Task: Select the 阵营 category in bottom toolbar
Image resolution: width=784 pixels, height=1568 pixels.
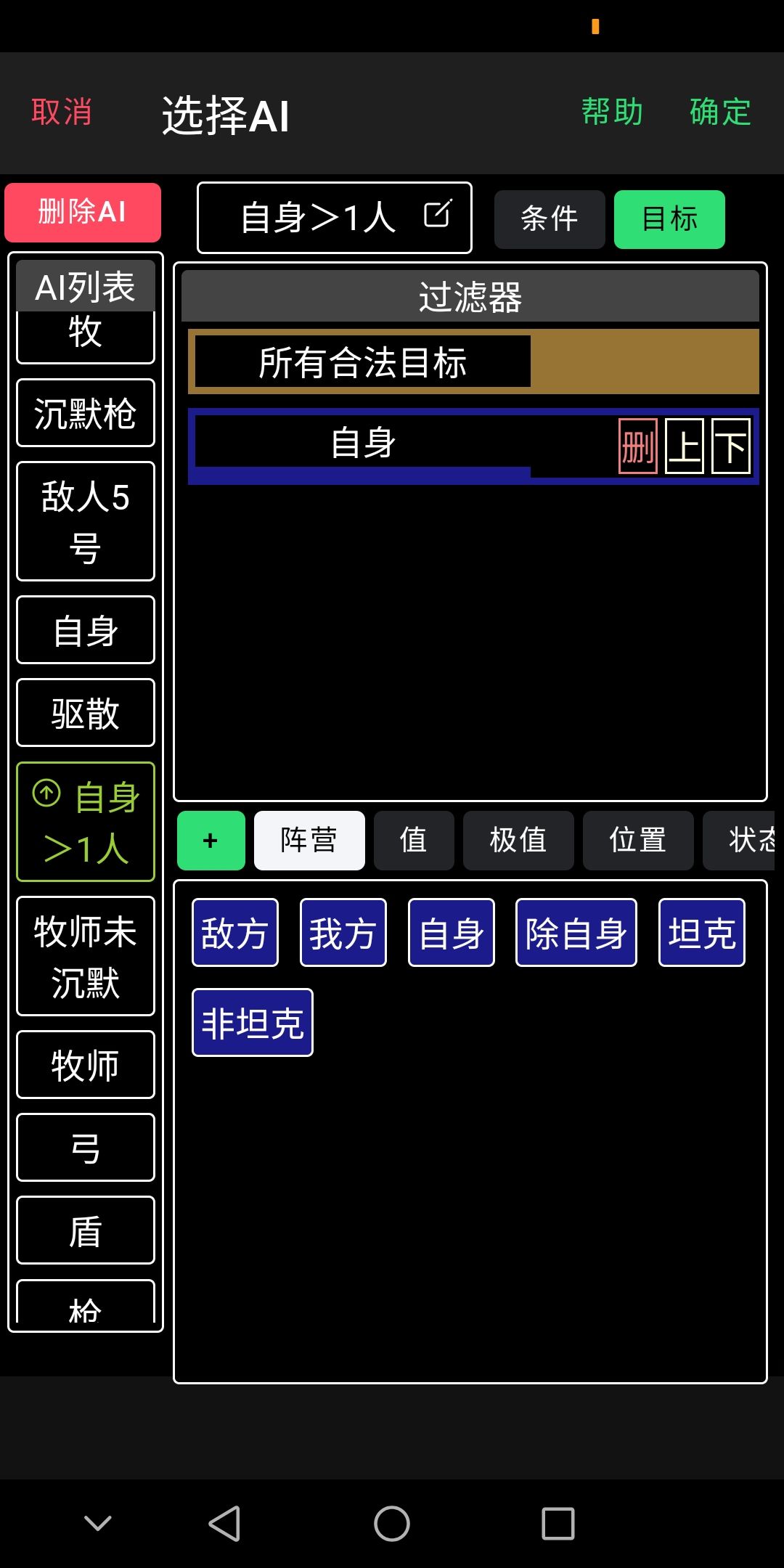Action: click(x=309, y=840)
